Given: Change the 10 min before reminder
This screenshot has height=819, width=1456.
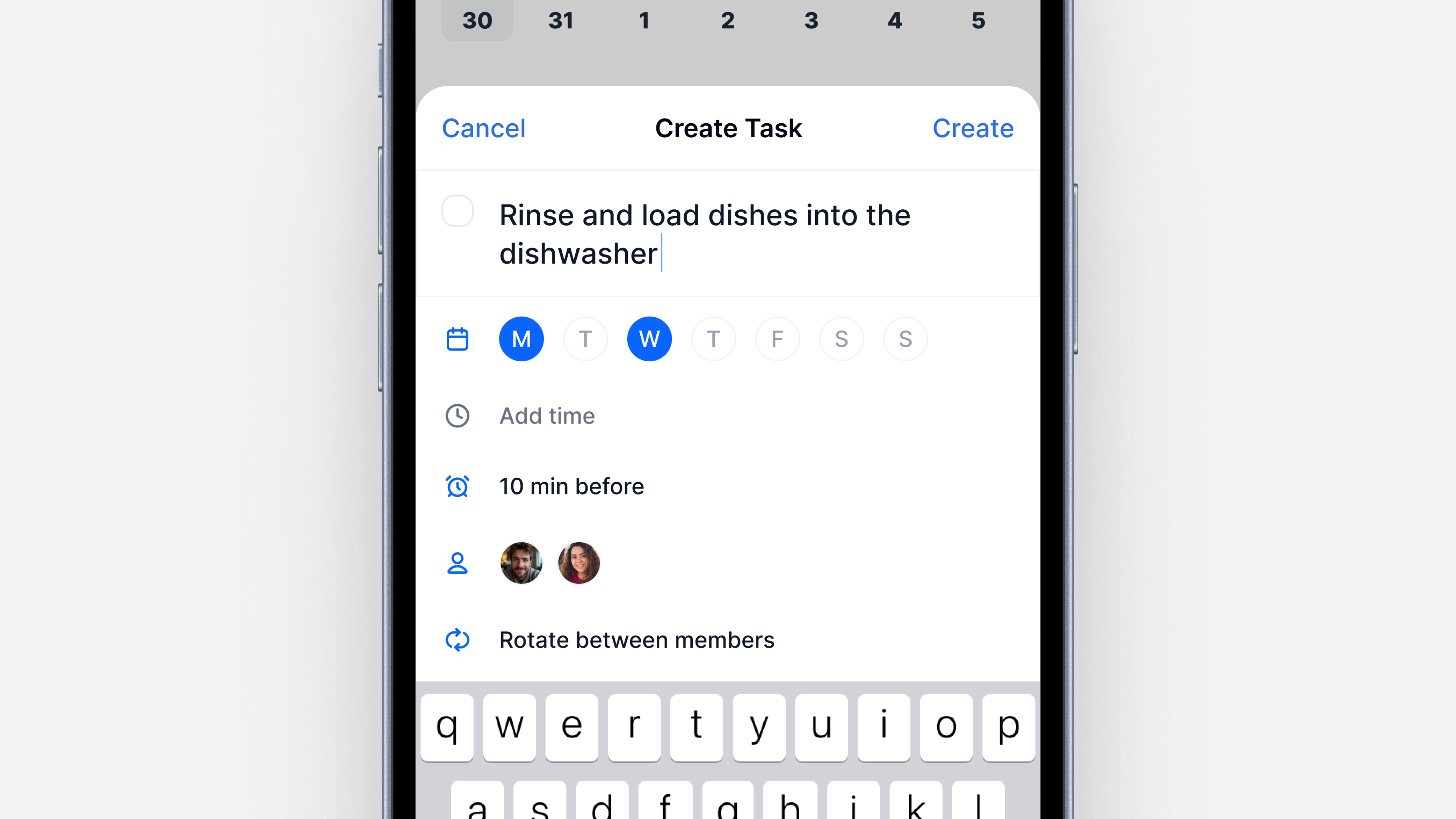Looking at the screenshot, I should click(571, 486).
